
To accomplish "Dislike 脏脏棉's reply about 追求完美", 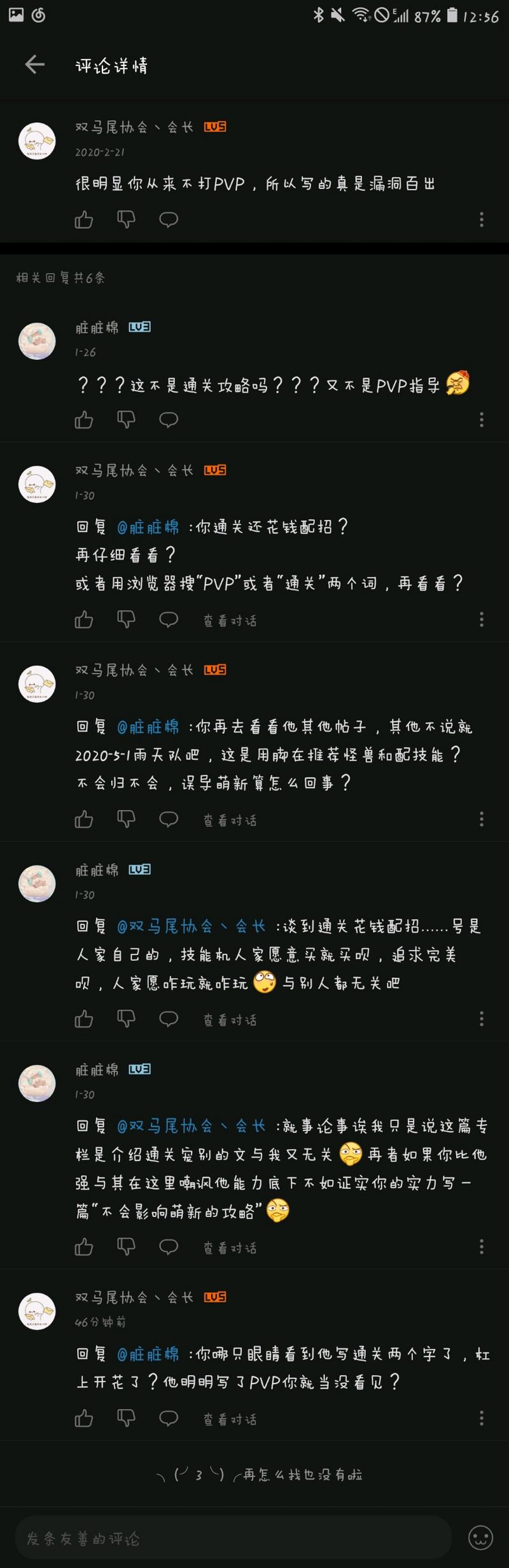I will pyautogui.click(x=126, y=1019).
